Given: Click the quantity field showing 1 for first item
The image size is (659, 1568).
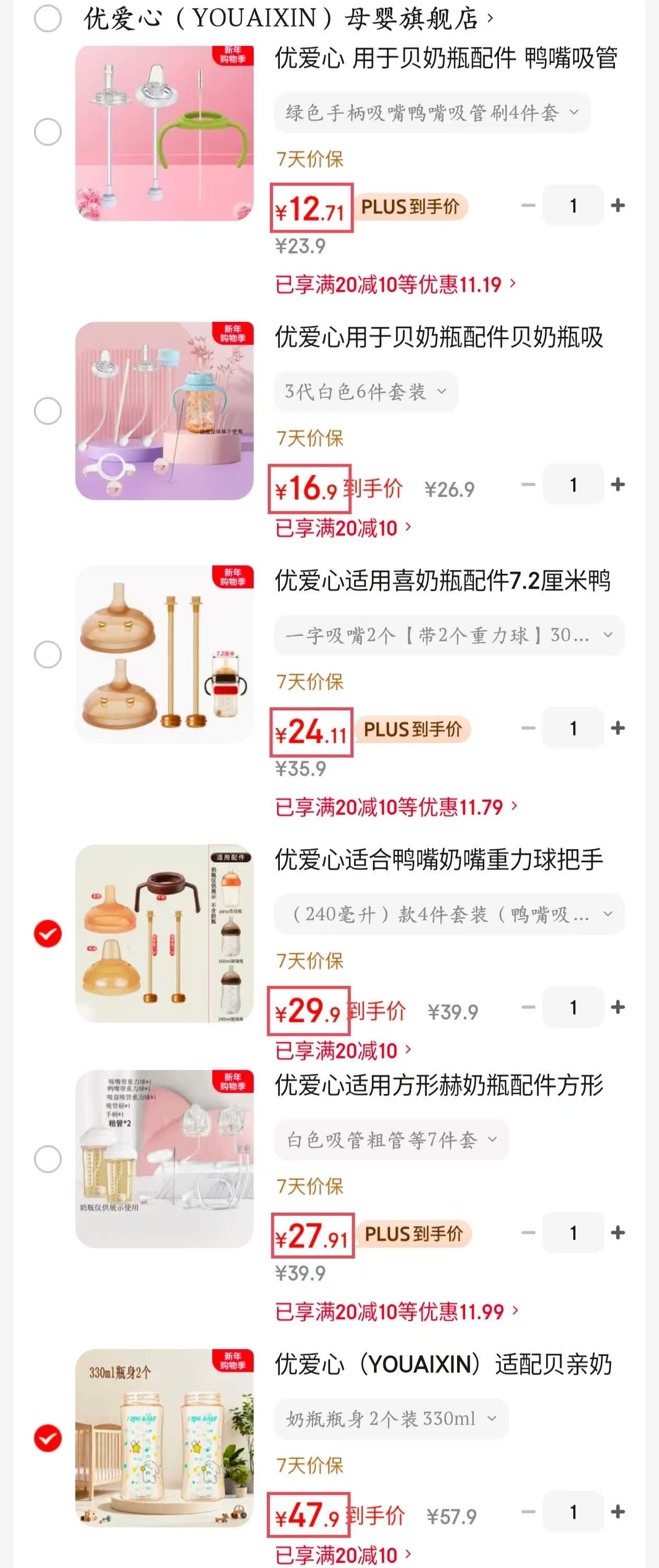Looking at the screenshot, I should [x=573, y=205].
